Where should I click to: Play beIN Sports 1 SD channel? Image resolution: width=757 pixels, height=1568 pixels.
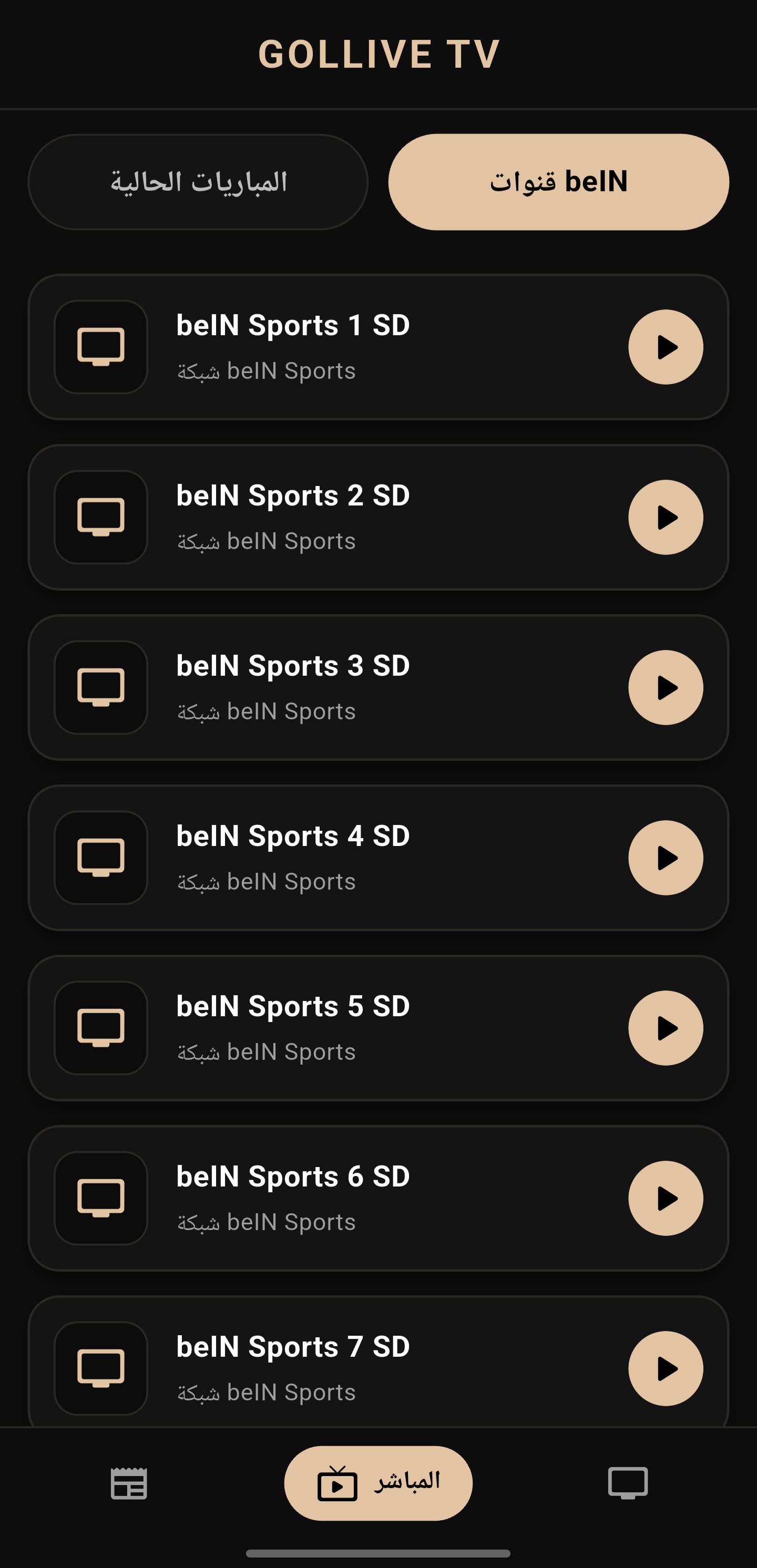[666, 347]
